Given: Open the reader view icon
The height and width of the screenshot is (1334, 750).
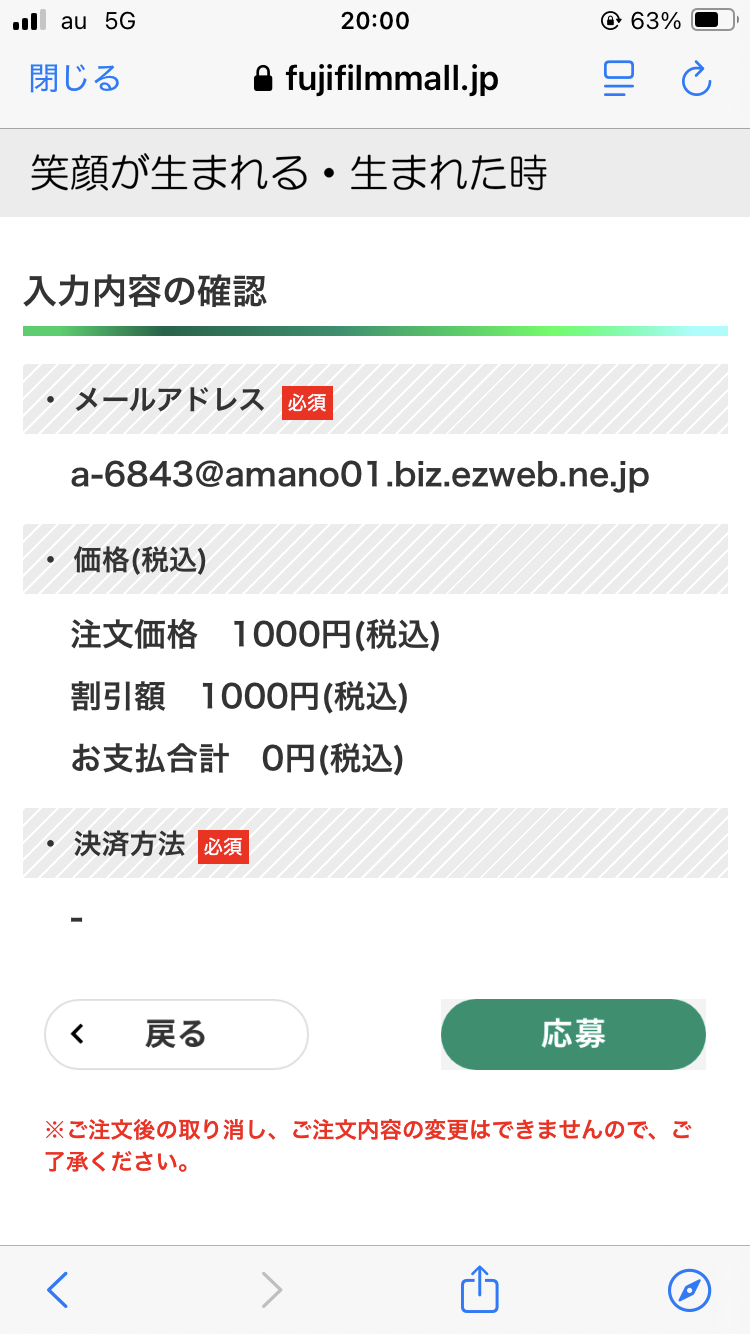Looking at the screenshot, I should click(619, 78).
